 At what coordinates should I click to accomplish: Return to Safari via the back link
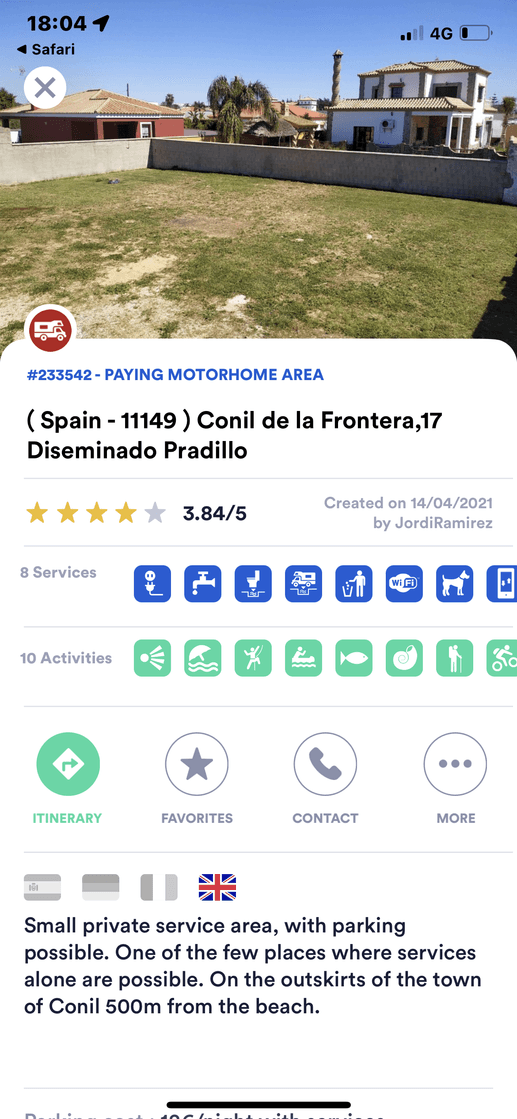(x=45, y=49)
